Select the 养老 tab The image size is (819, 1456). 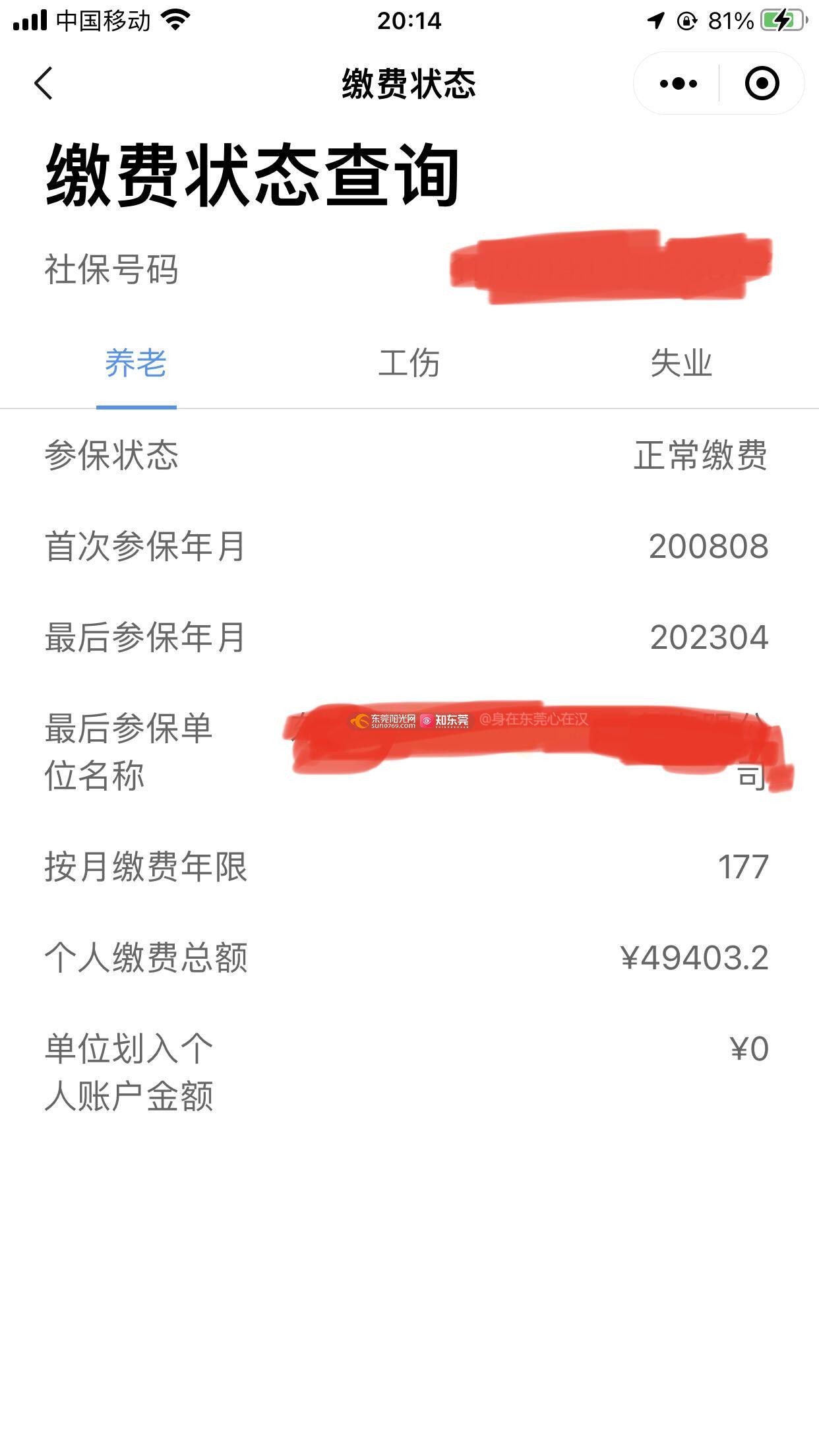136,364
